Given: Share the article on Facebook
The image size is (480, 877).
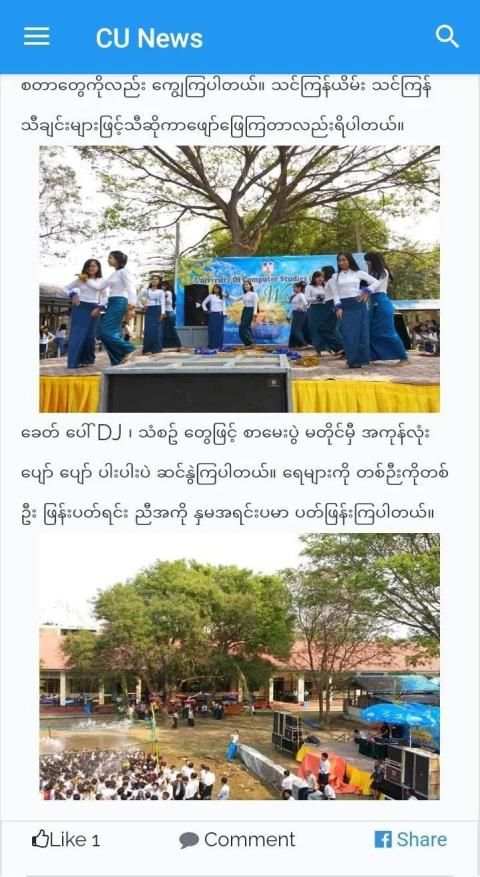Looking at the screenshot, I should pos(411,840).
